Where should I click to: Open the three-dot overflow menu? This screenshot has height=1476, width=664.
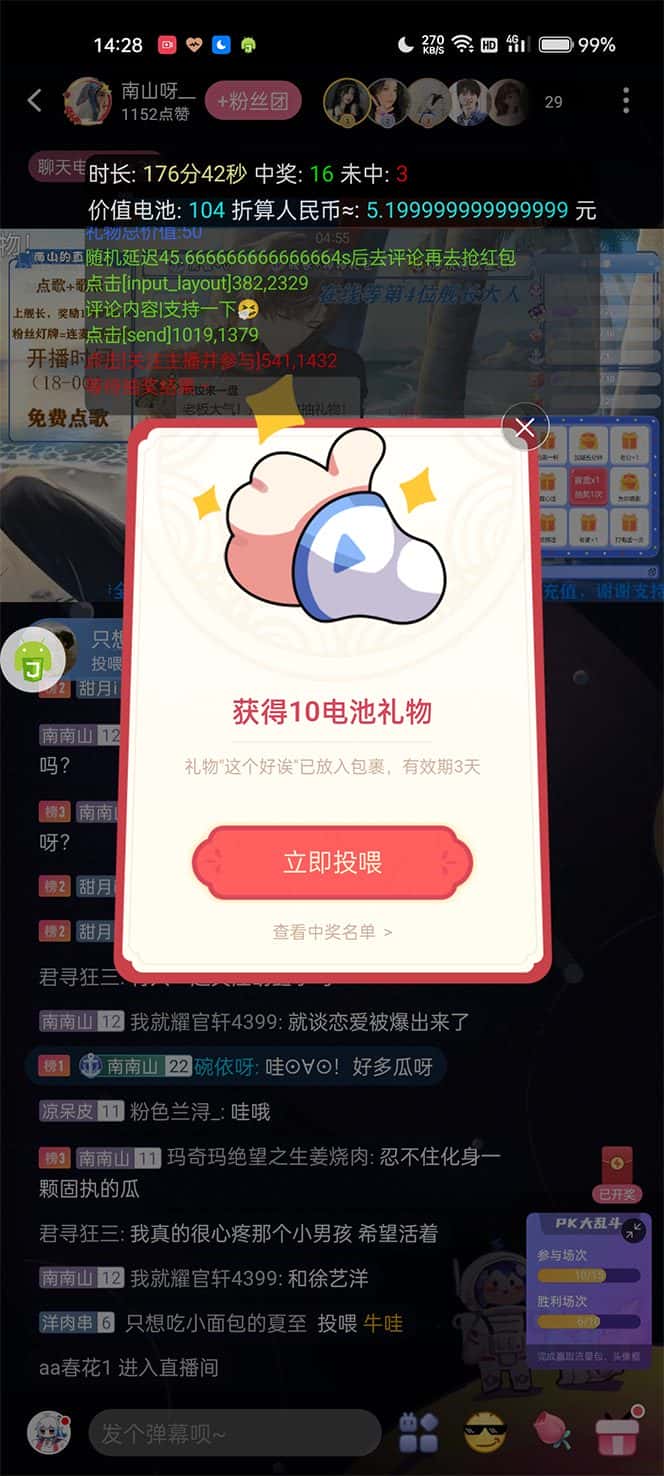click(x=626, y=100)
